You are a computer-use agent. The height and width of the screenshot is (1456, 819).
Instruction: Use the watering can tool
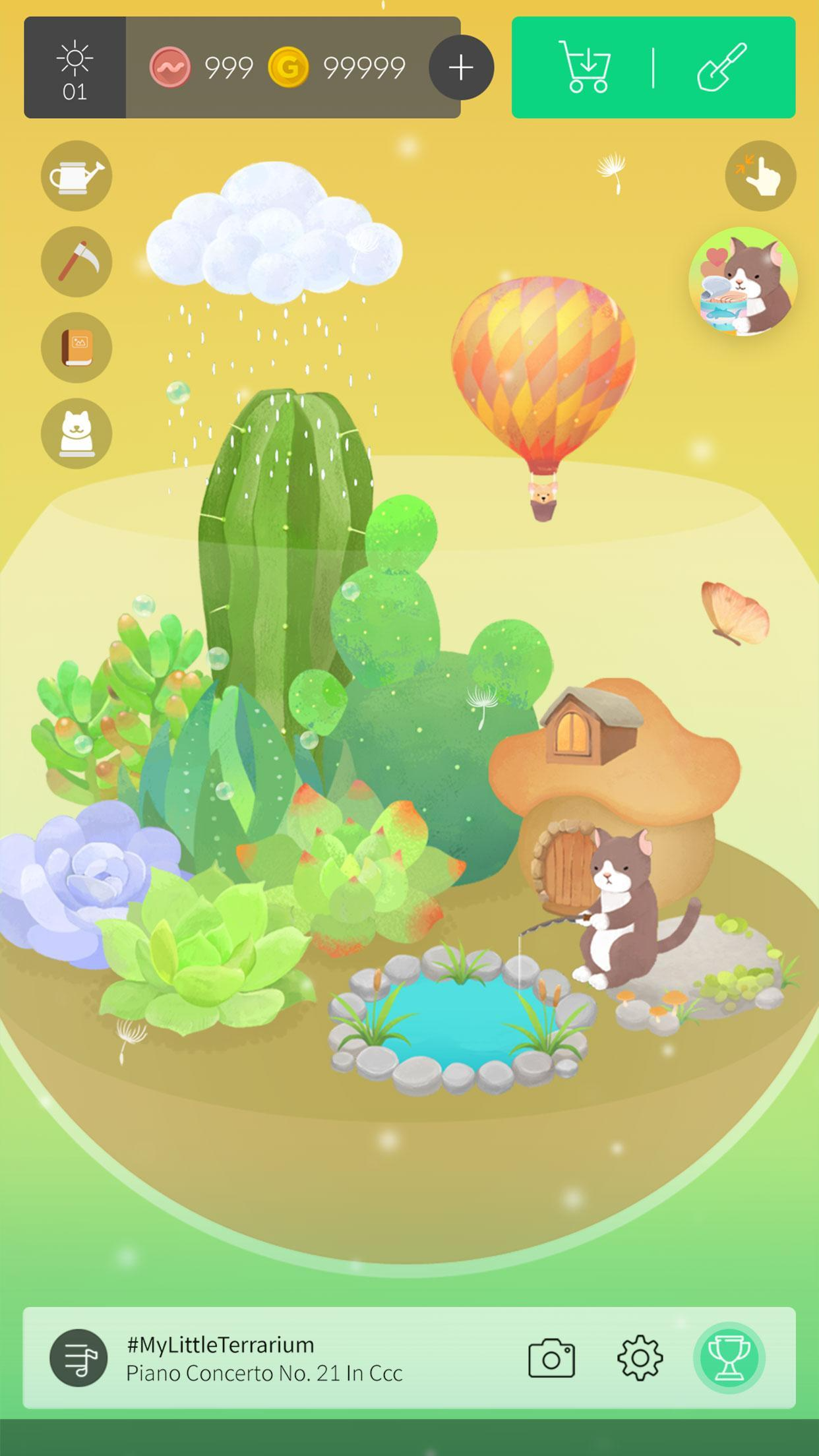[76, 176]
